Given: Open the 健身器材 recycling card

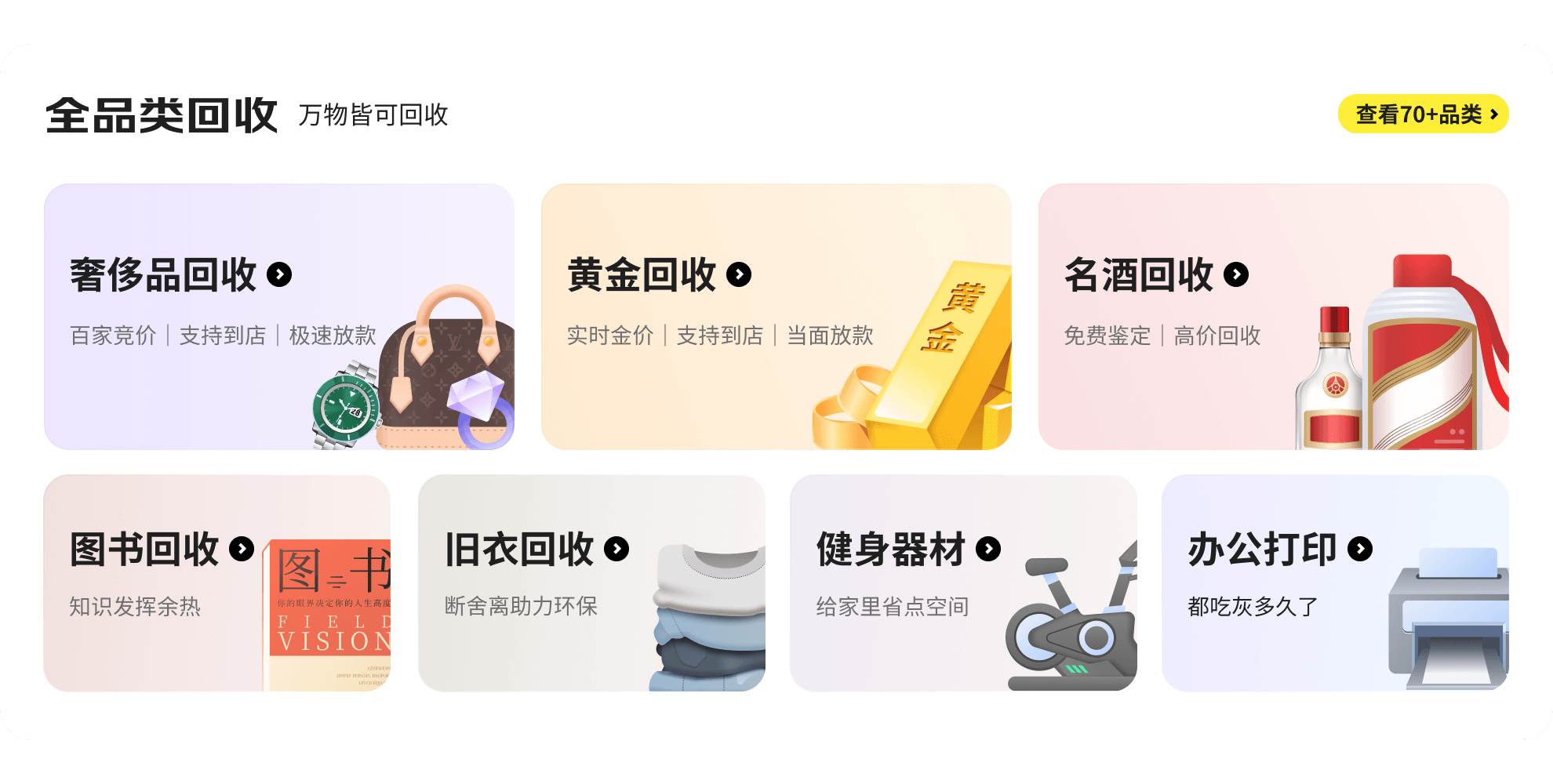Looking at the screenshot, I should [963, 583].
